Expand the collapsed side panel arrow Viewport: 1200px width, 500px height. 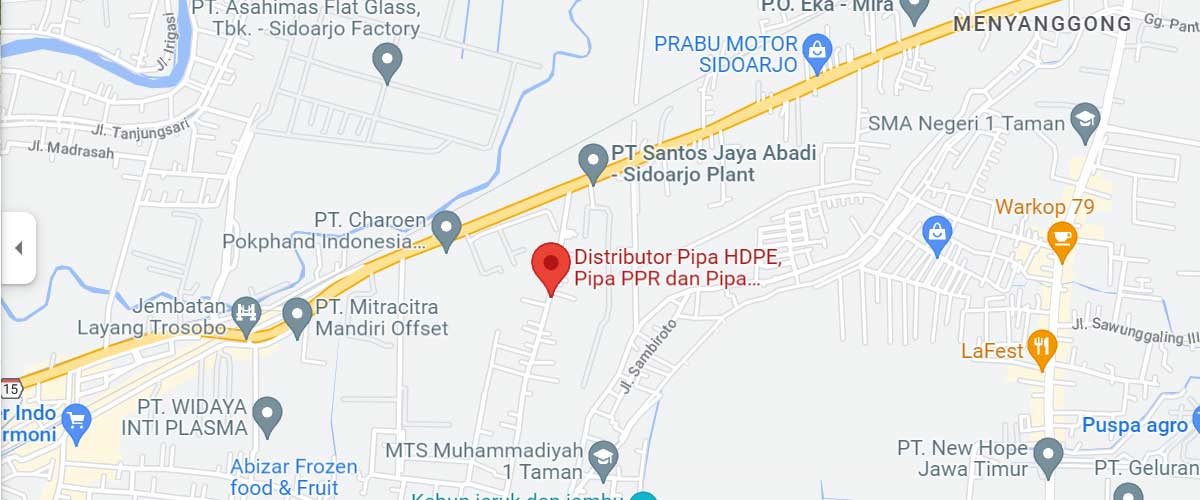pyautogui.click(x=18, y=248)
